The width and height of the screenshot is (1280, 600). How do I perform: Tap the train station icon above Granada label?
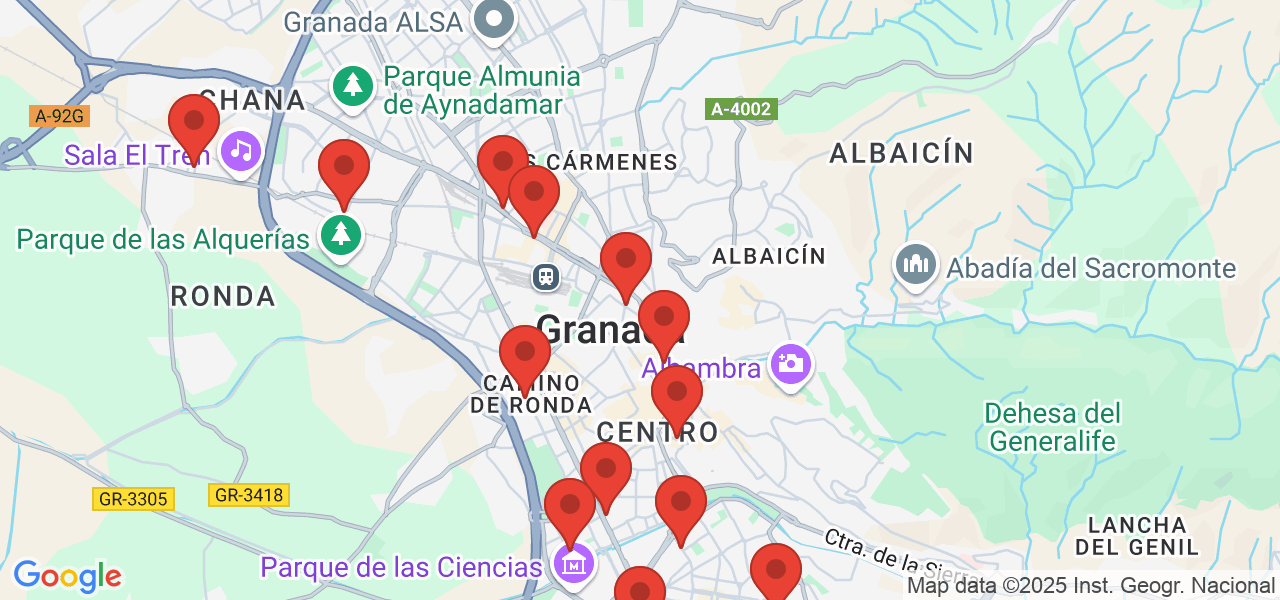(546, 275)
